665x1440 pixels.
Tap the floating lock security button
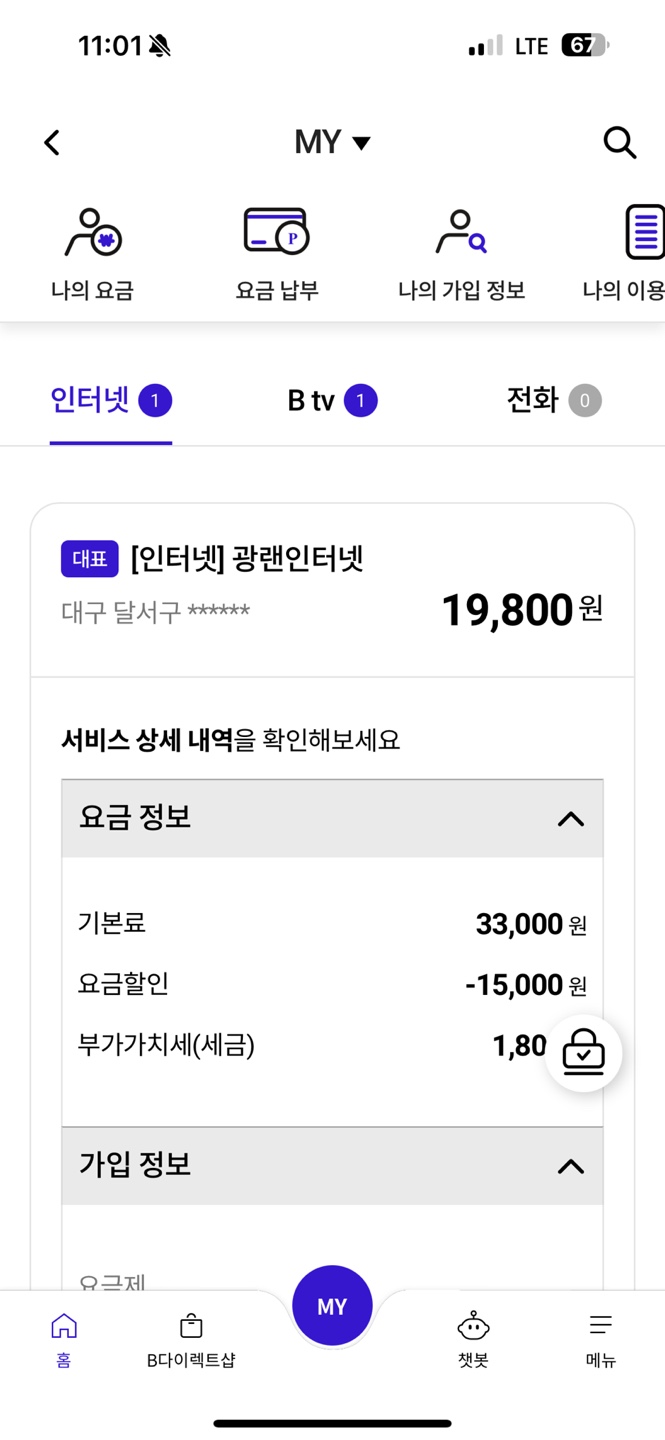coord(584,1053)
